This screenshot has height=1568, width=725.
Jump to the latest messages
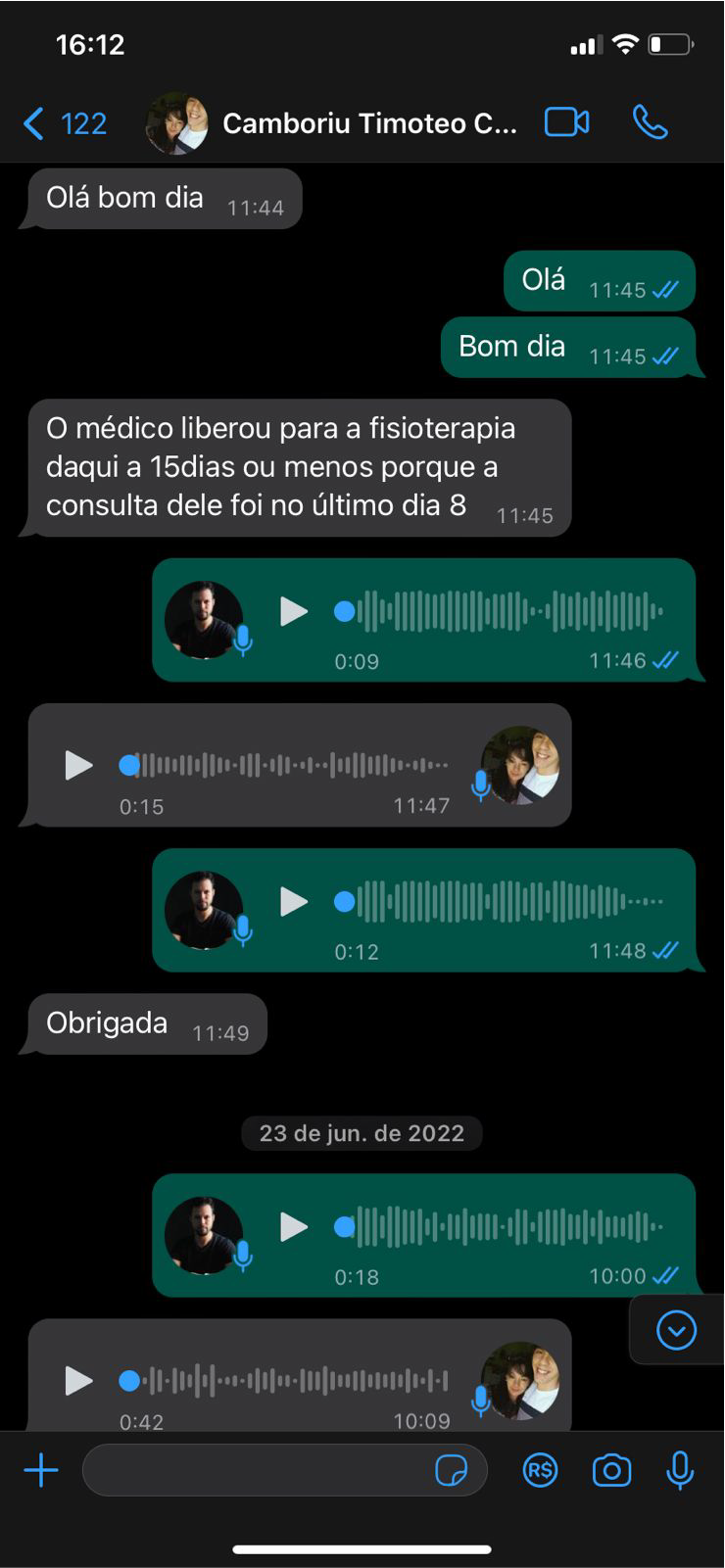click(x=676, y=1330)
